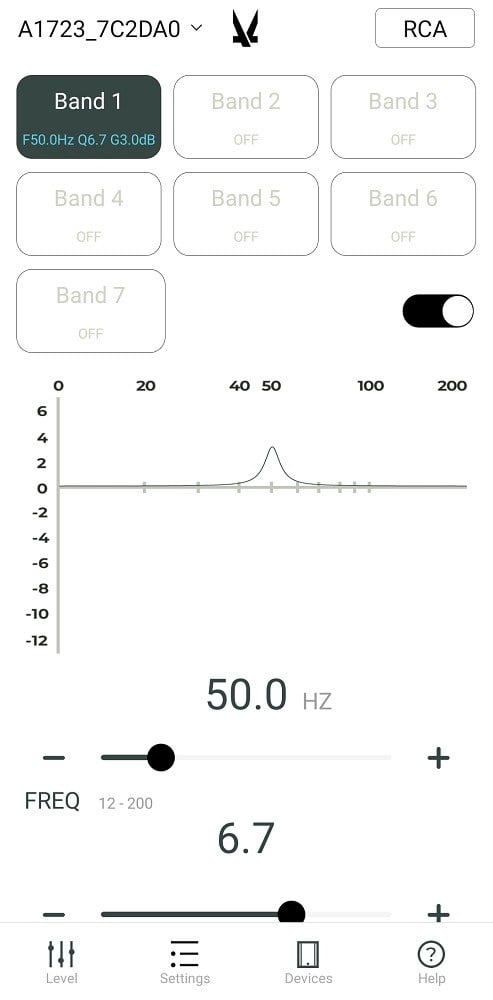Image resolution: width=493 pixels, height=1000 pixels.
Task: Select Band 1
Action: tap(89, 117)
